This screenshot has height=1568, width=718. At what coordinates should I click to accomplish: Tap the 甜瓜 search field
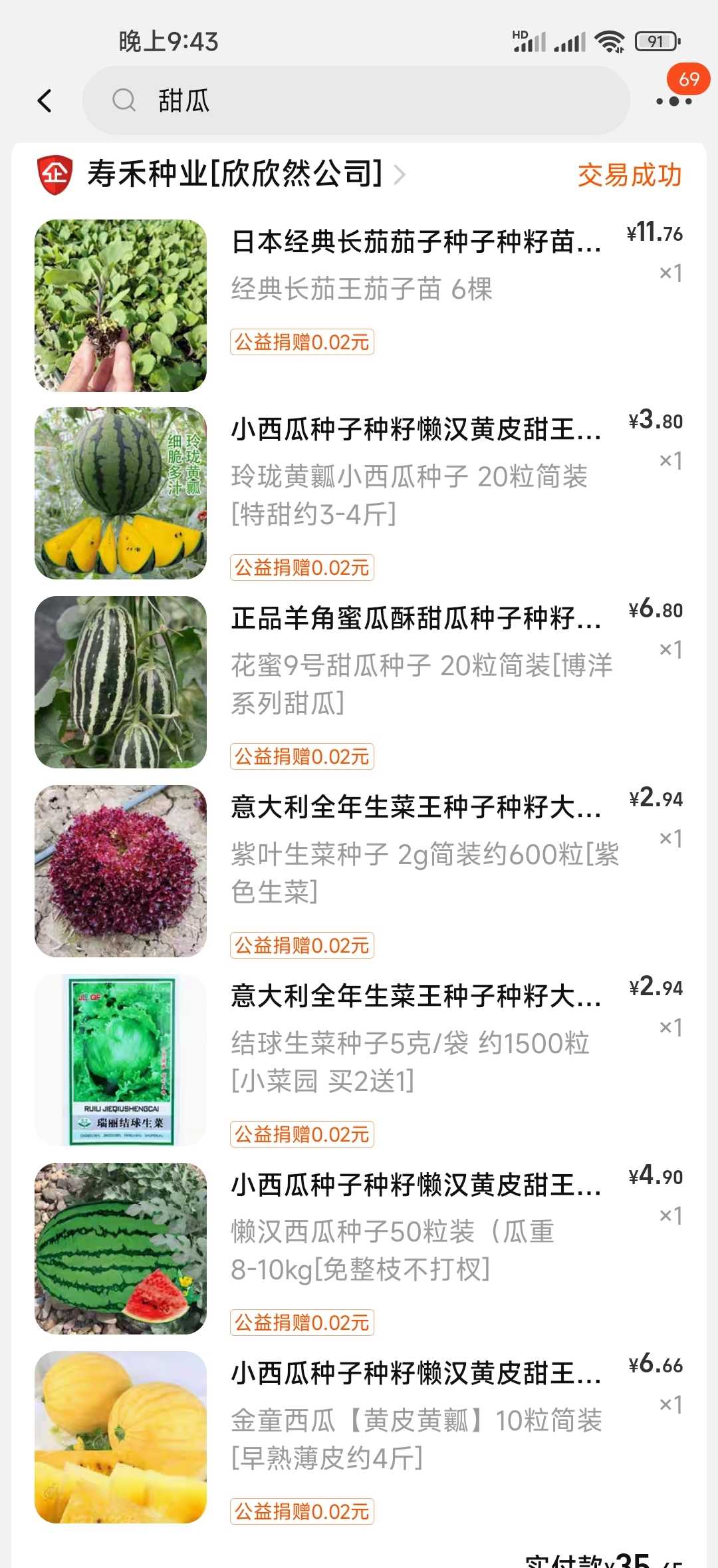click(356, 101)
